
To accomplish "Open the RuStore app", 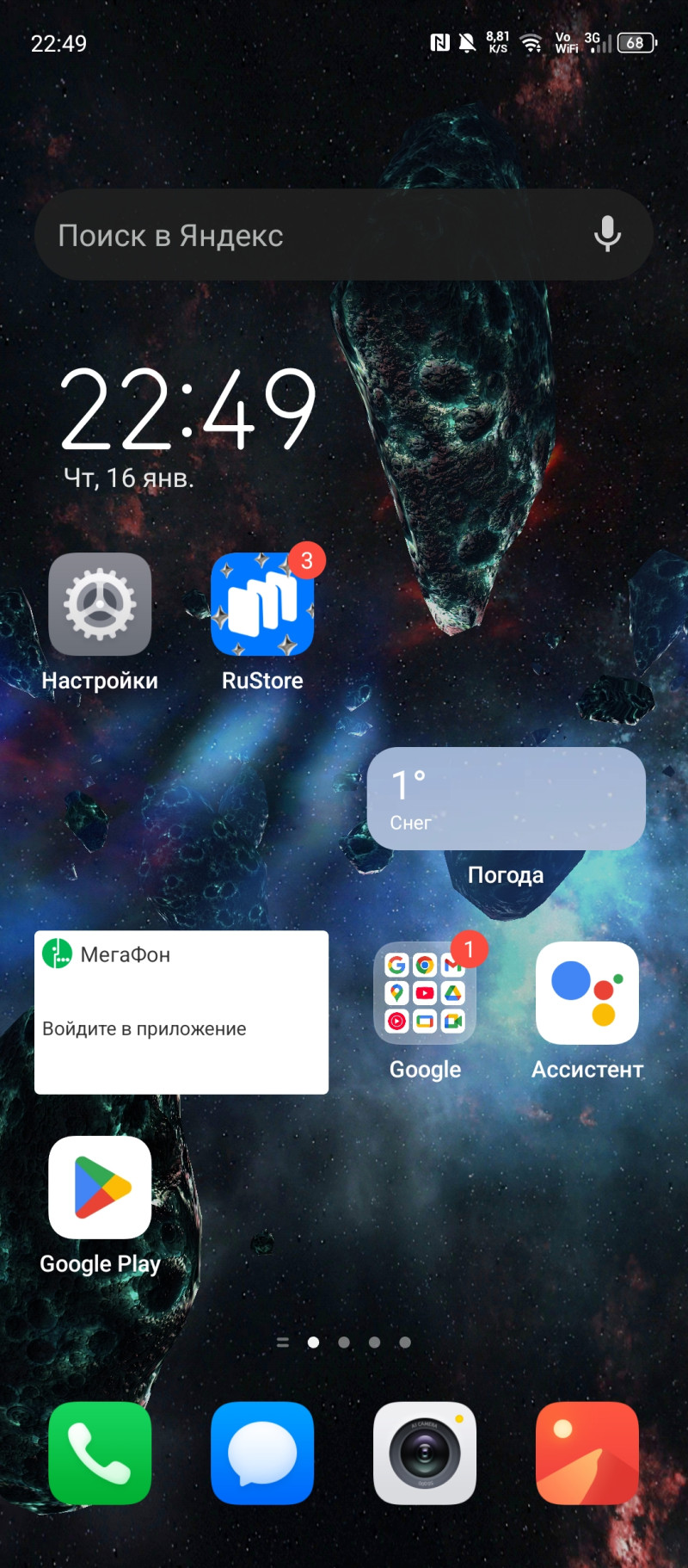I will point(262,605).
